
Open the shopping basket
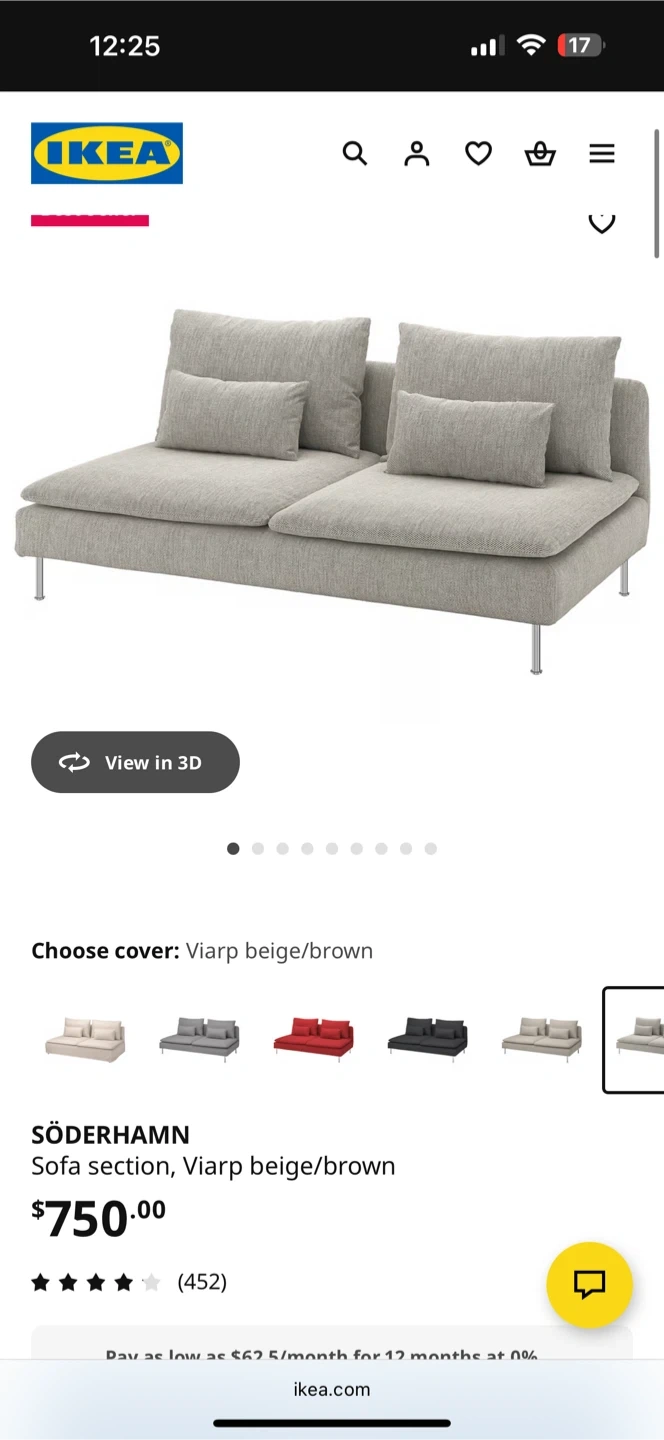(540, 153)
